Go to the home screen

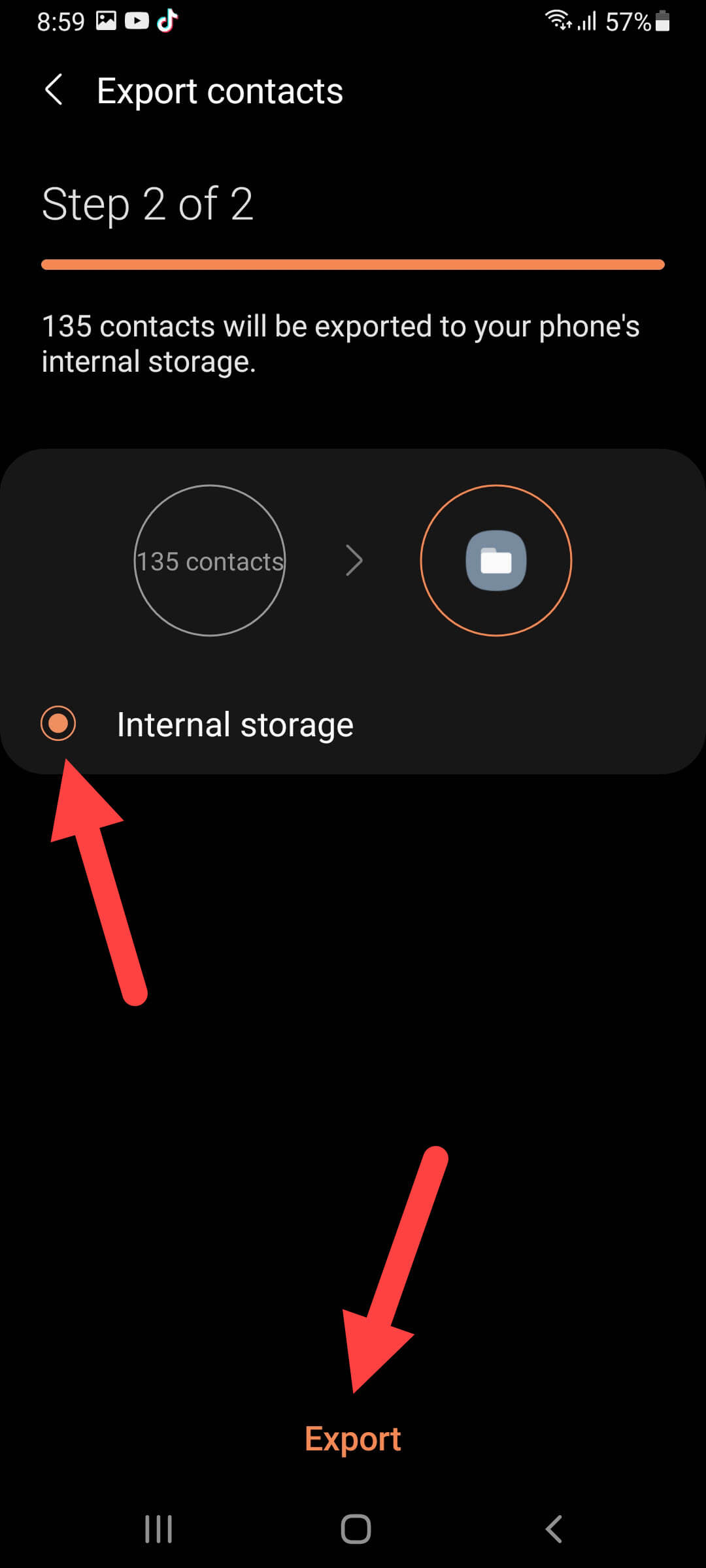coord(356,1529)
